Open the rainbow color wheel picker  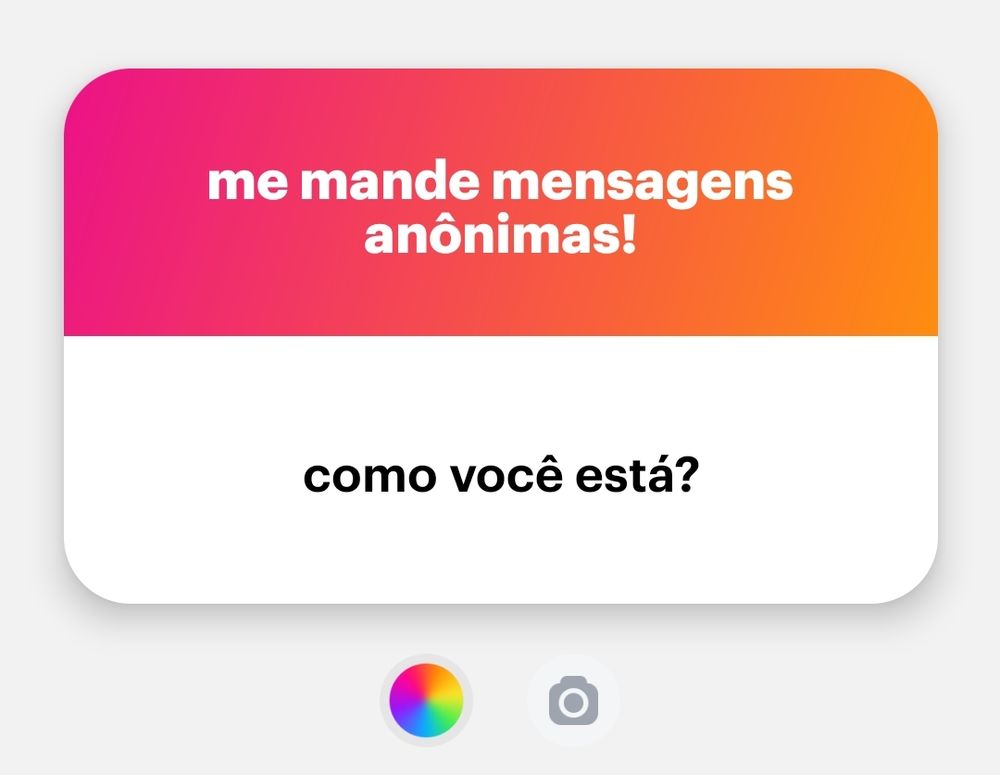pos(426,699)
